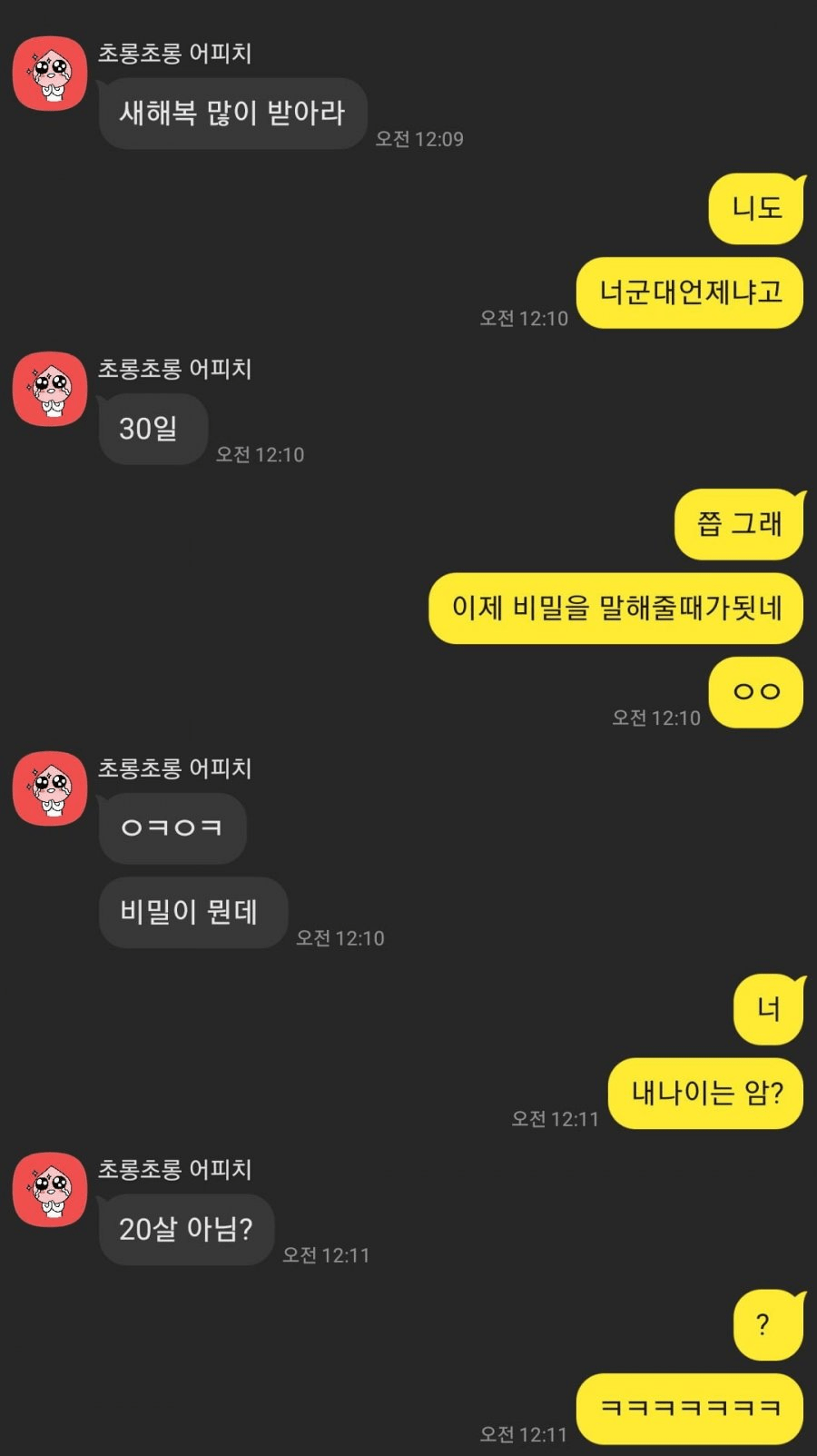Tap the 새해복 많이 받아라 message bubble
Image resolution: width=817 pixels, height=1456 pixels.
tap(232, 114)
